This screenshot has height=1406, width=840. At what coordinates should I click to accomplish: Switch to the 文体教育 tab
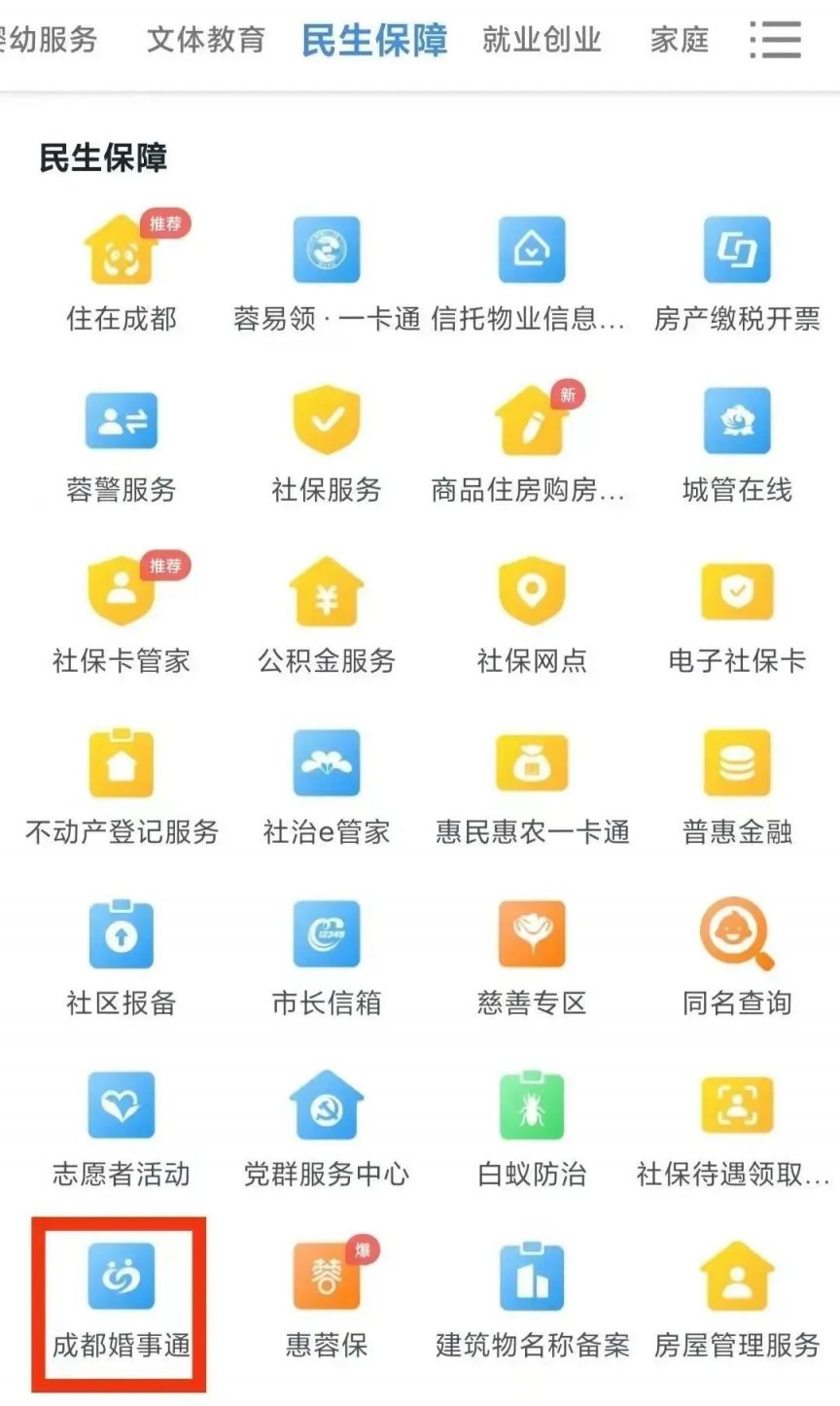click(x=206, y=42)
